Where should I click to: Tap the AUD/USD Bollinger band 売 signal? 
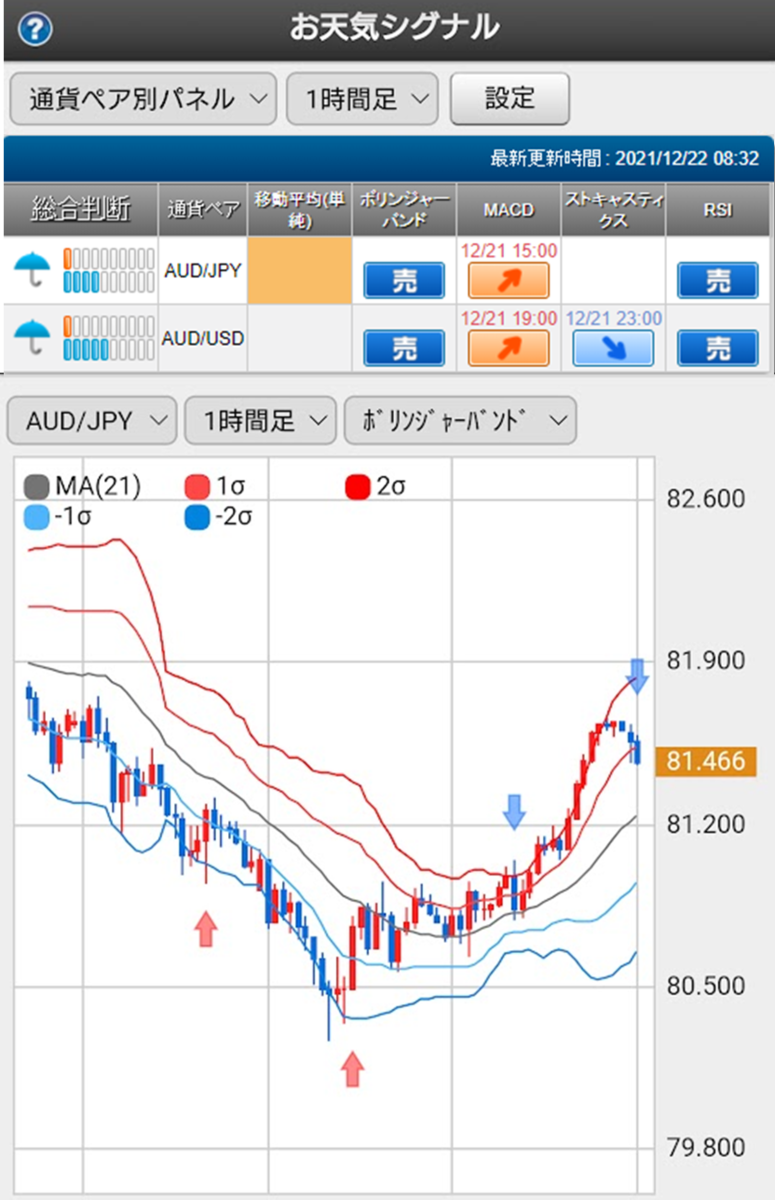click(404, 348)
